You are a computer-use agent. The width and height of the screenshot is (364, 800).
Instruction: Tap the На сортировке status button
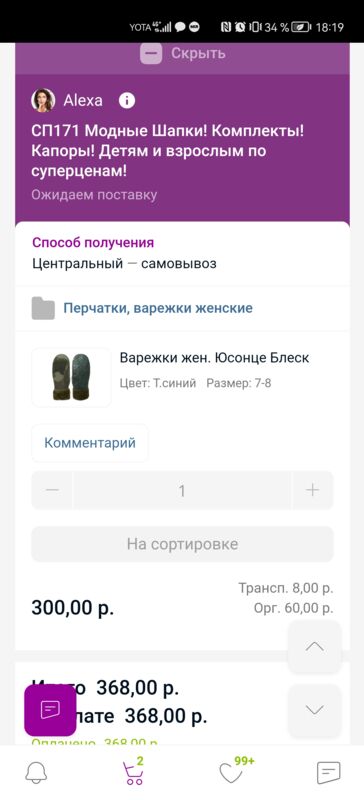(x=182, y=544)
